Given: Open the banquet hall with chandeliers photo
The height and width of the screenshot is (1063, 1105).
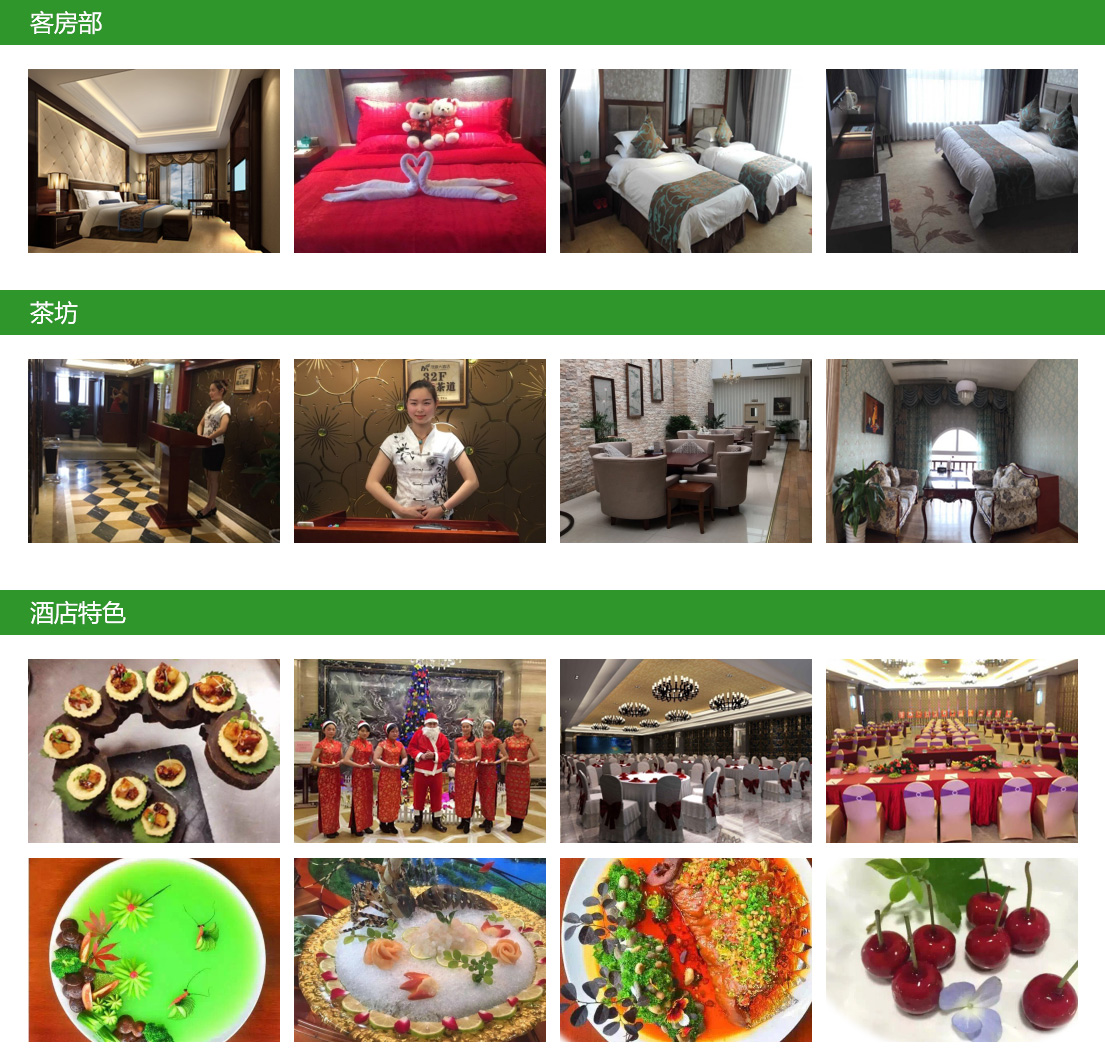Looking at the screenshot, I should [x=686, y=751].
